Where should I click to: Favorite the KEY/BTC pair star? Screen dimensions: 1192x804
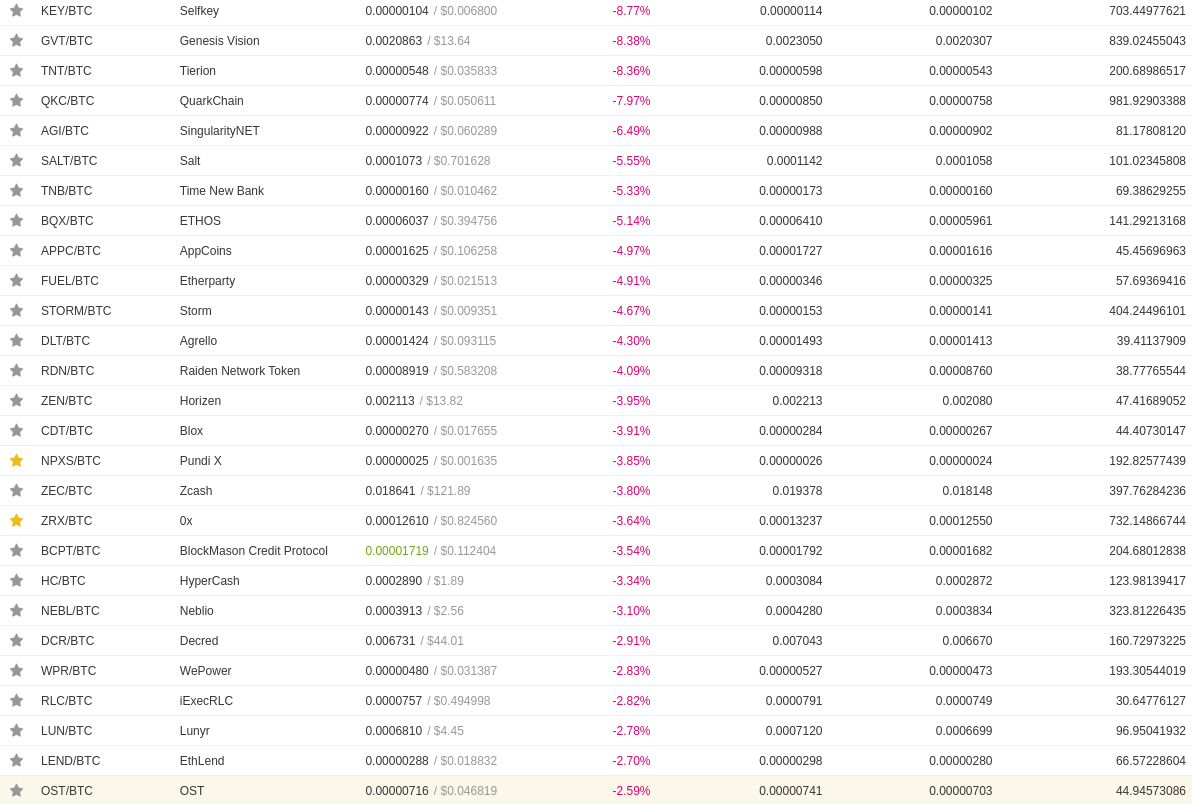coord(16,11)
